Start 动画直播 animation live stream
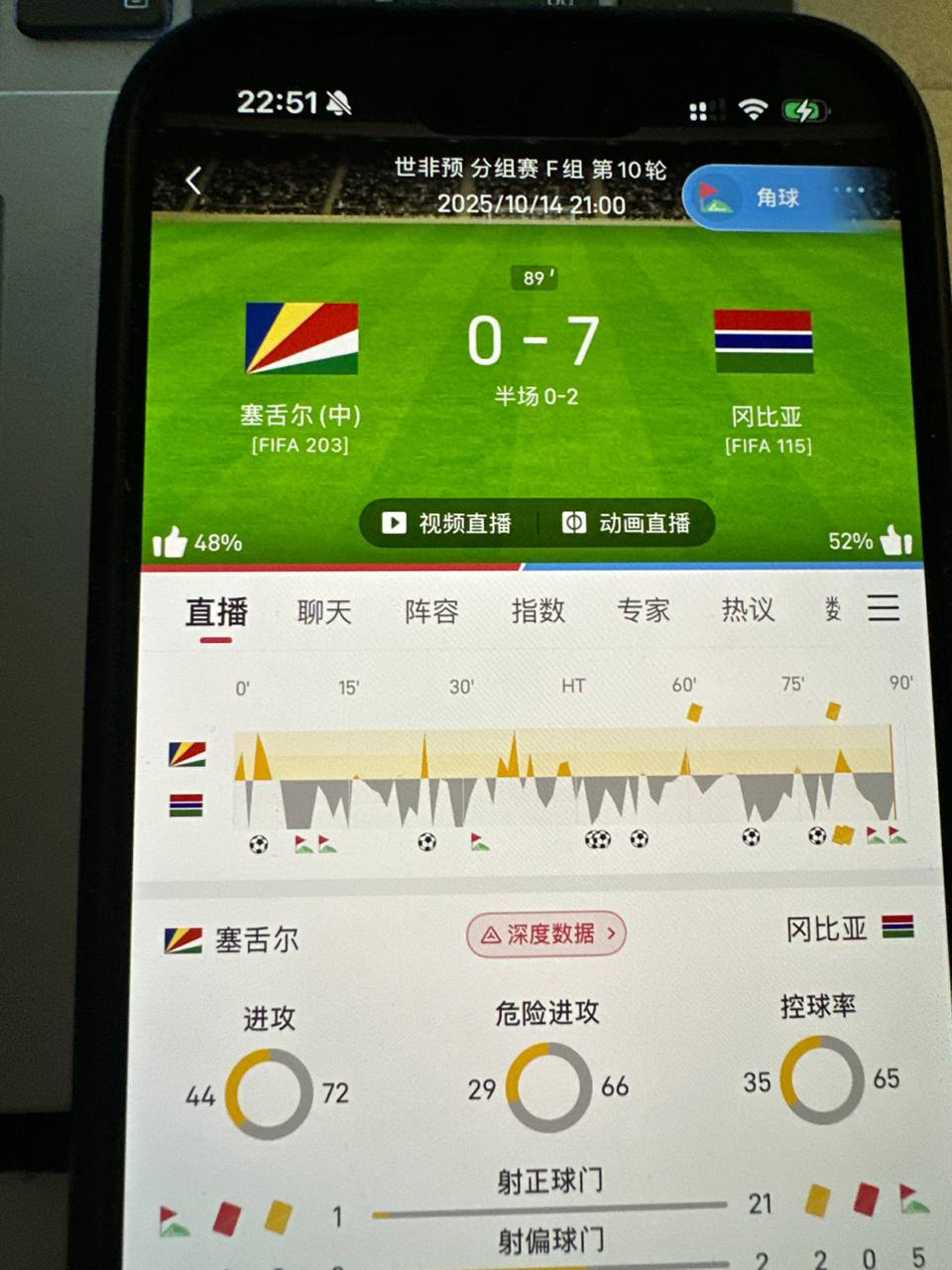 point(627,523)
